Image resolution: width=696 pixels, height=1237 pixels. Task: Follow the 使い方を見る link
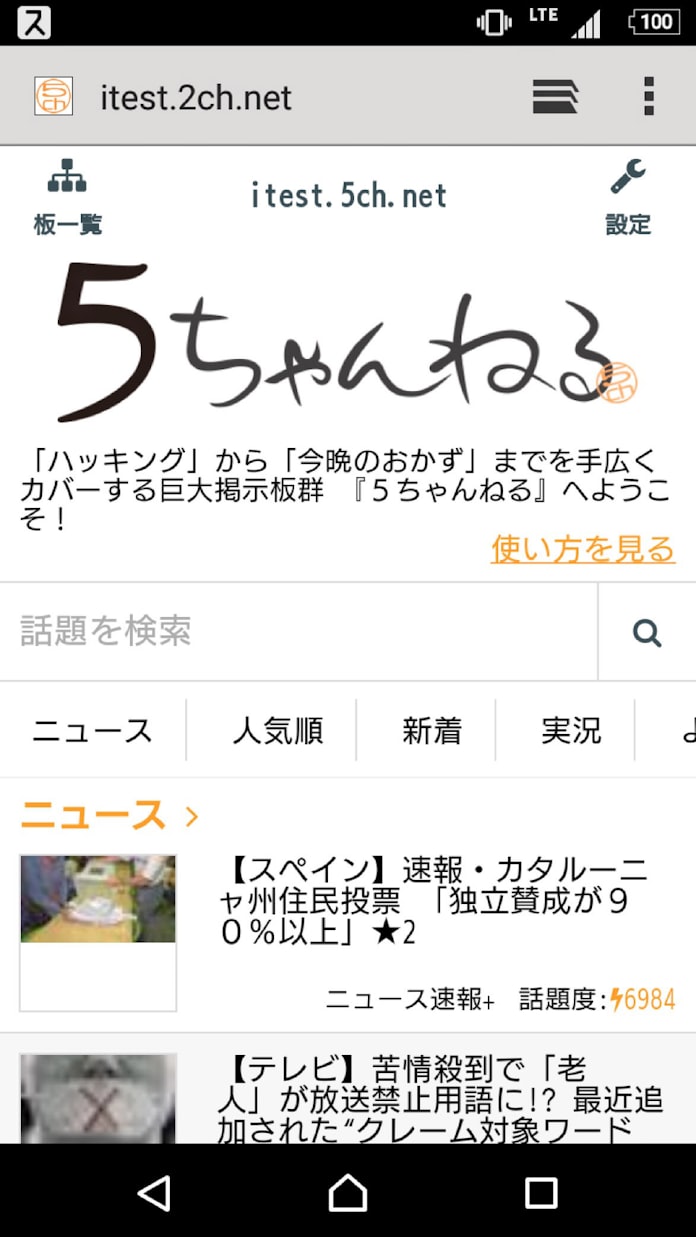[582, 549]
